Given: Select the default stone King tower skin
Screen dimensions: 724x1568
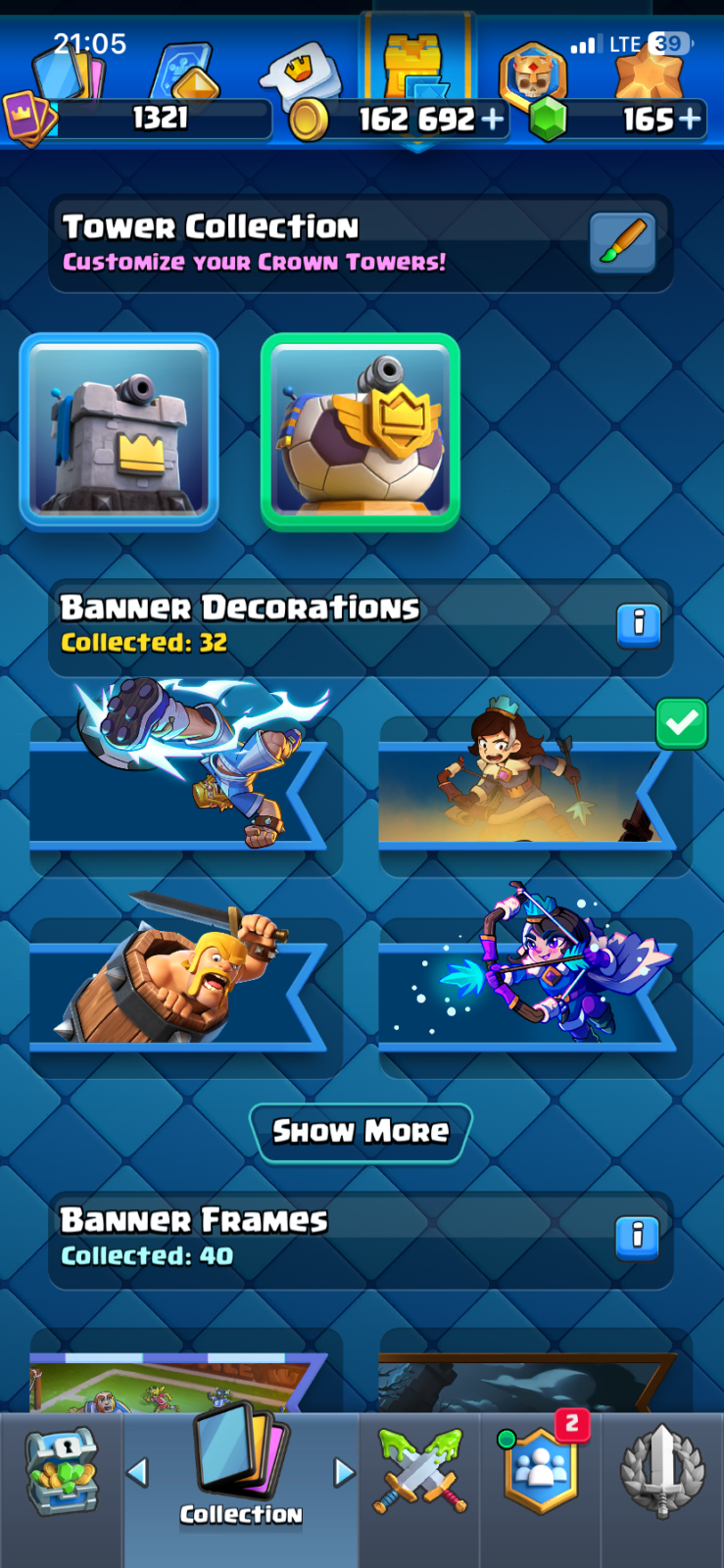Looking at the screenshot, I should [119, 430].
